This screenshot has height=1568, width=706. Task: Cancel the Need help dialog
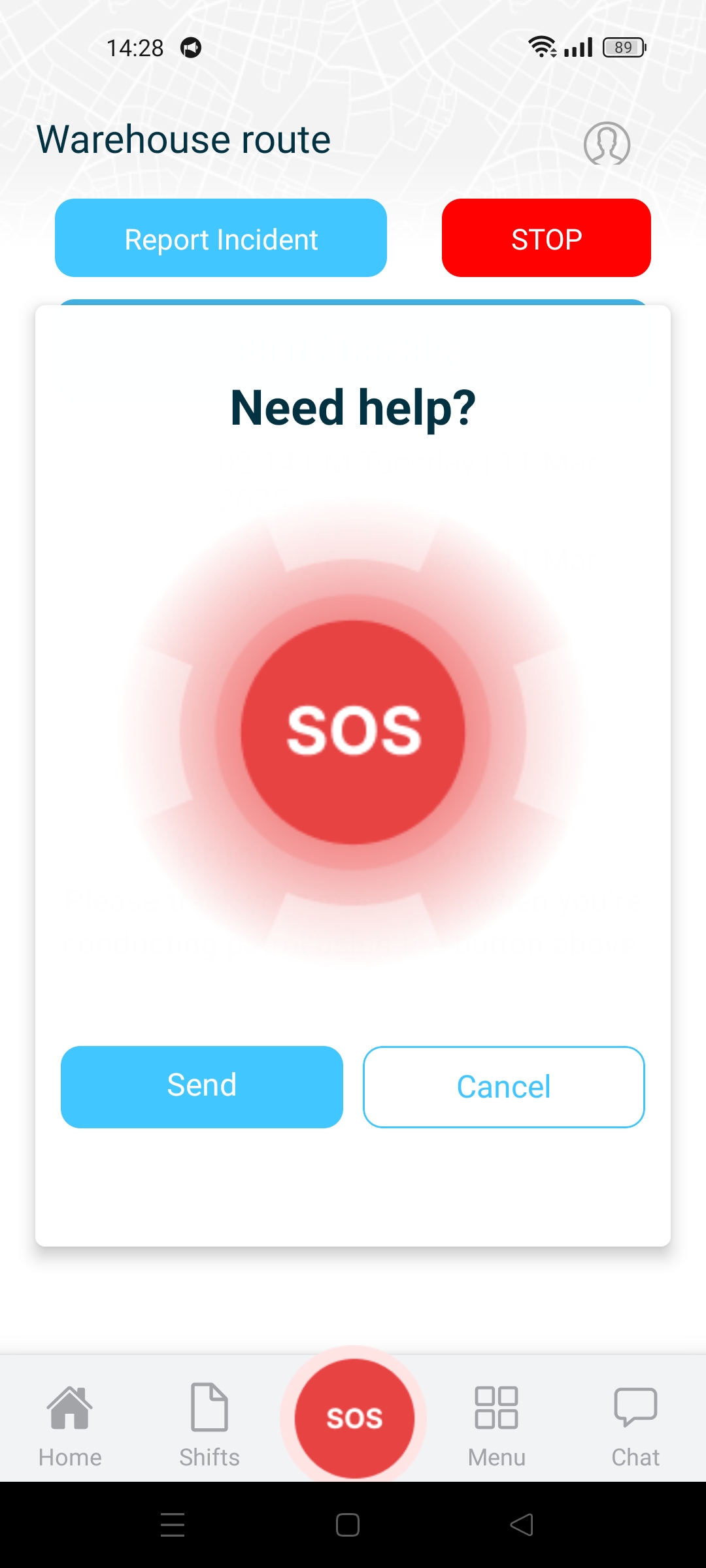coord(503,1086)
